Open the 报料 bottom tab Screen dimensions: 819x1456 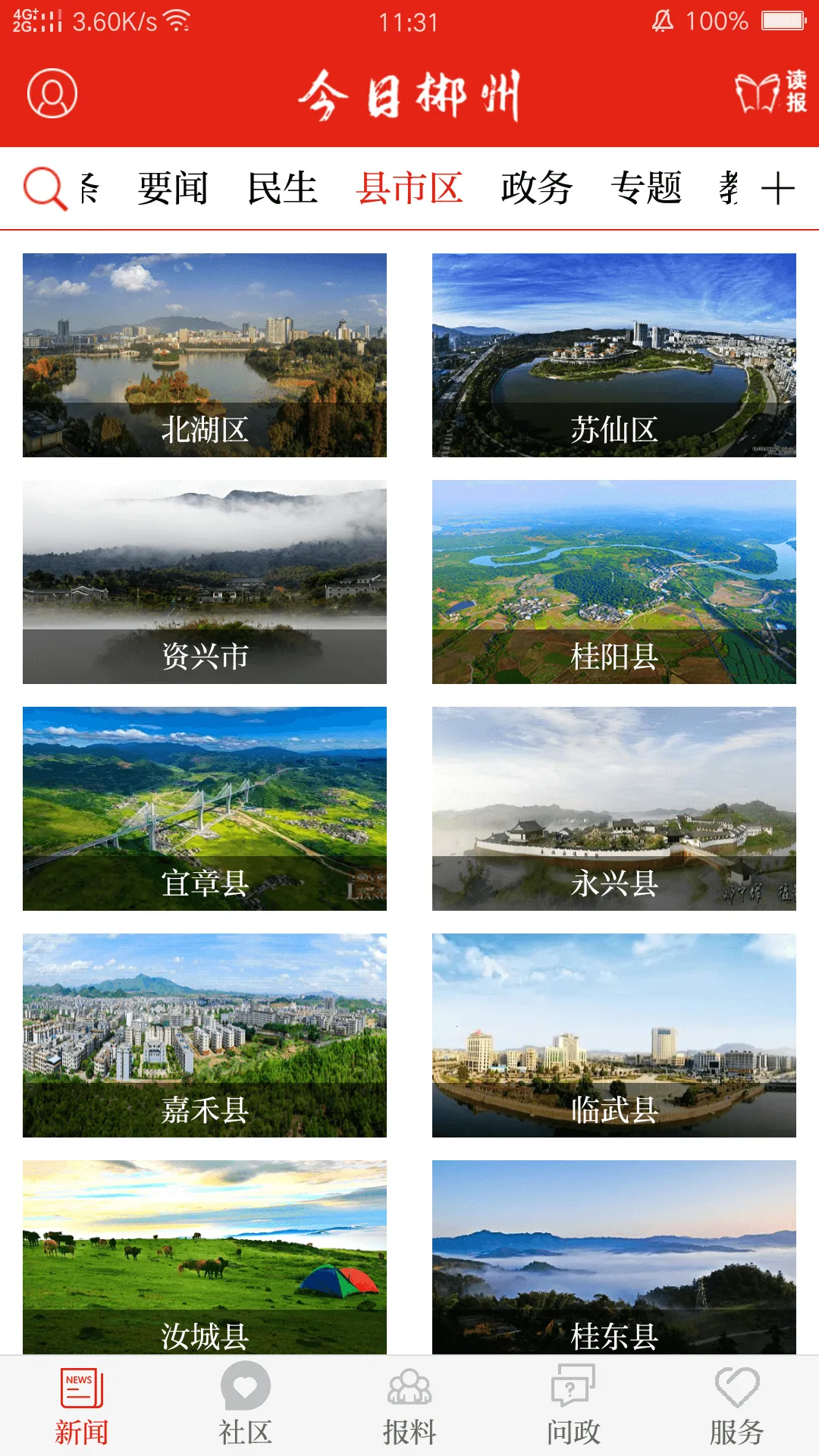tap(409, 1404)
